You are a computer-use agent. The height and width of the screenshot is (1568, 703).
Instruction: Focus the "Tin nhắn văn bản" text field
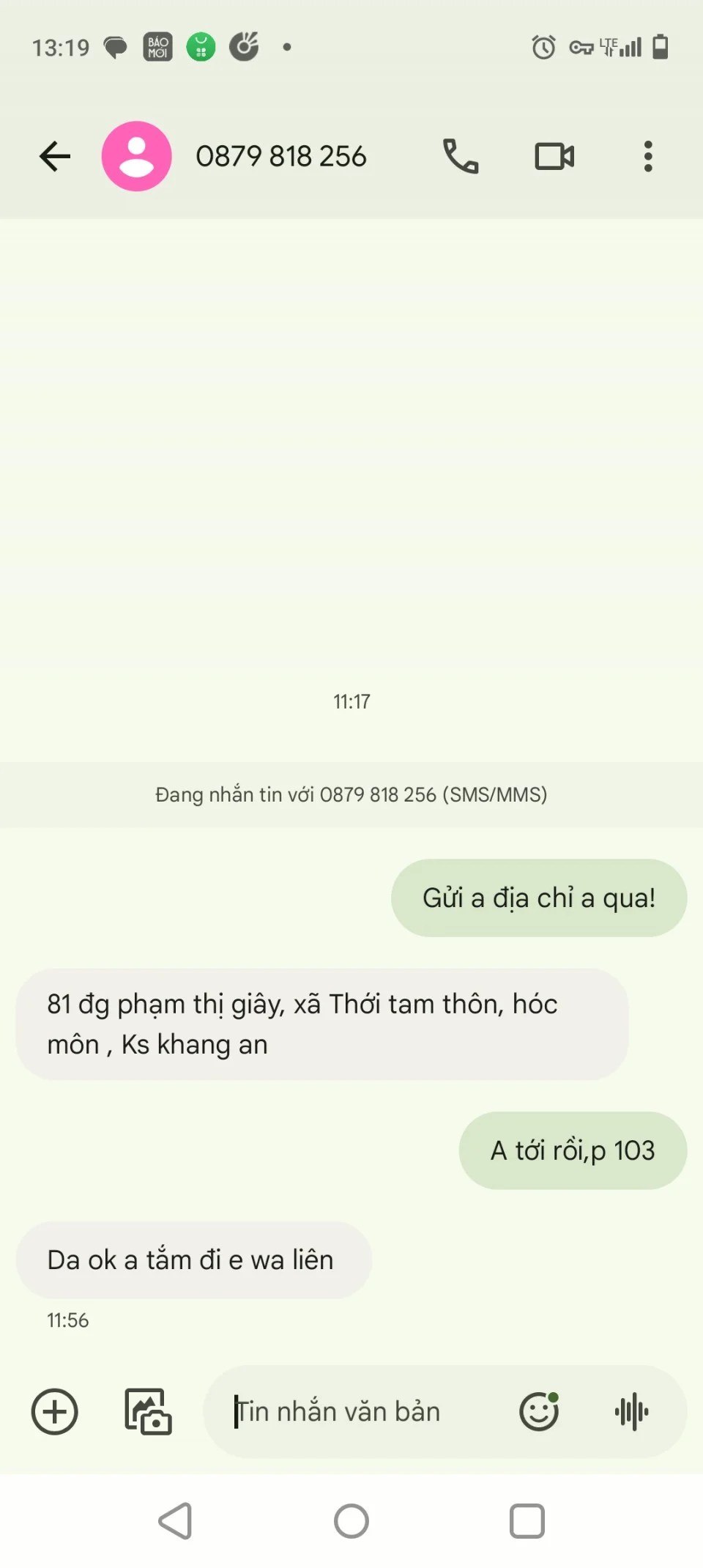click(x=359, y=1411)
